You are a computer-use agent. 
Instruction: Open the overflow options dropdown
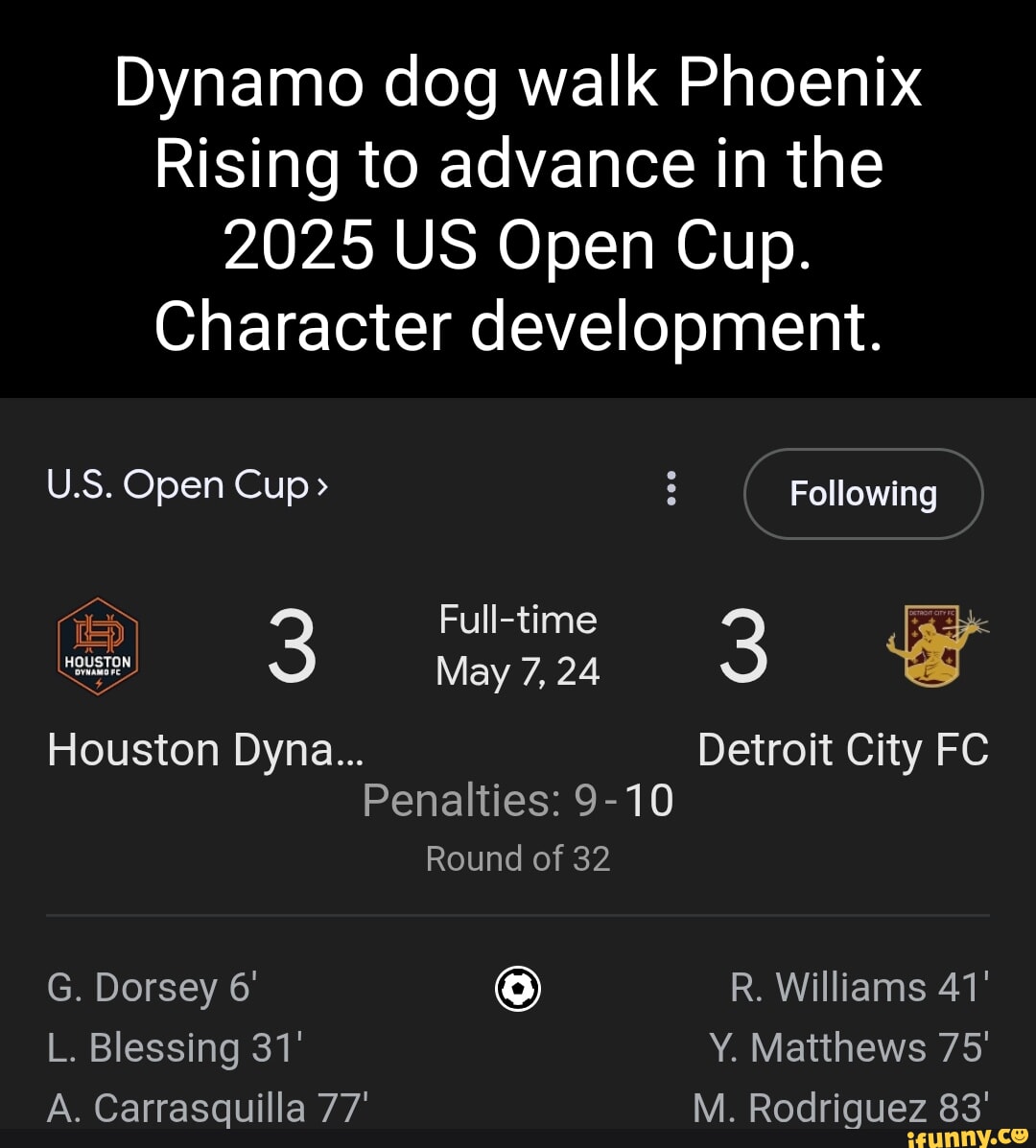click(671, 489)
